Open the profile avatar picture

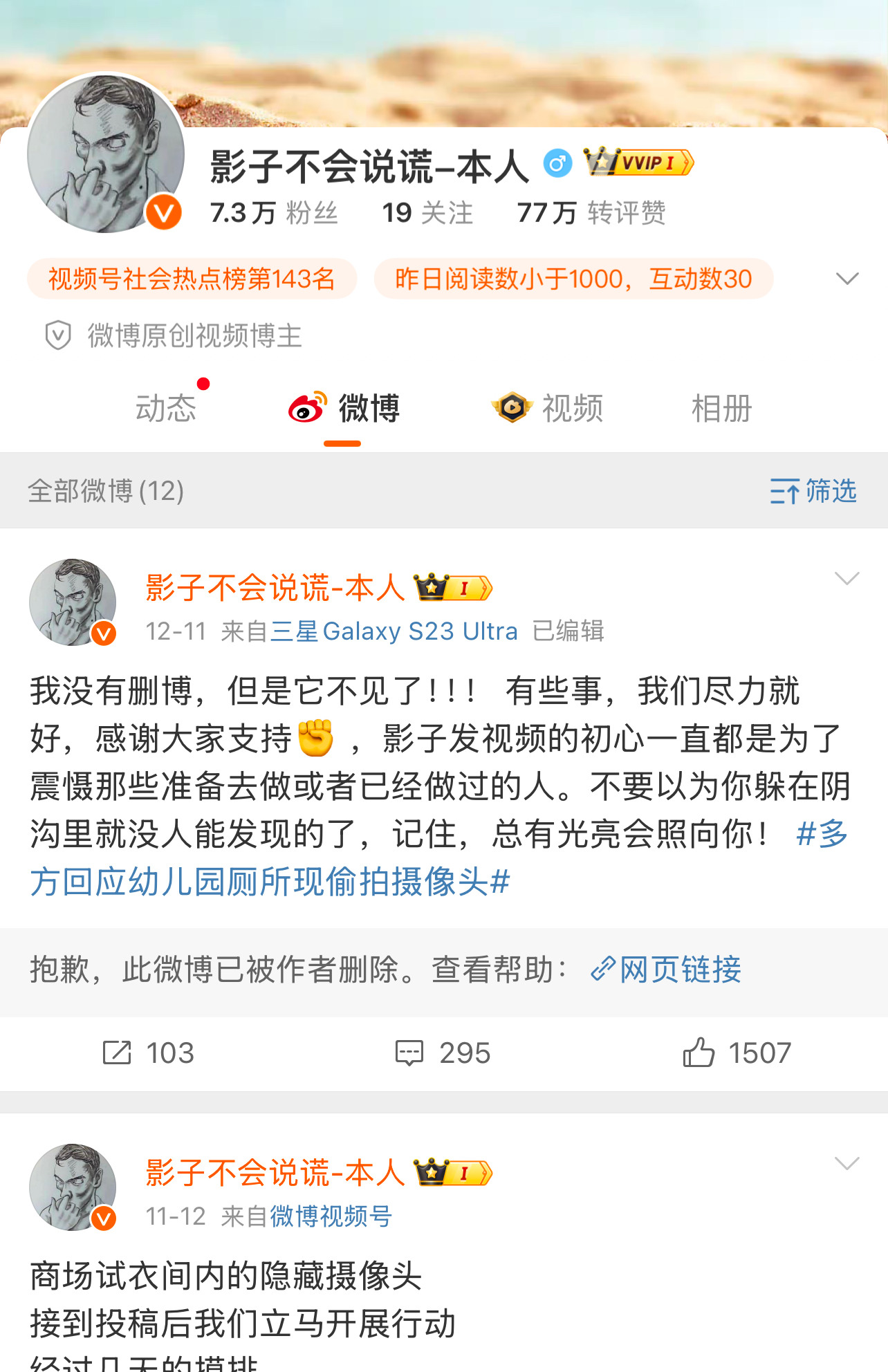pos(105,154)
